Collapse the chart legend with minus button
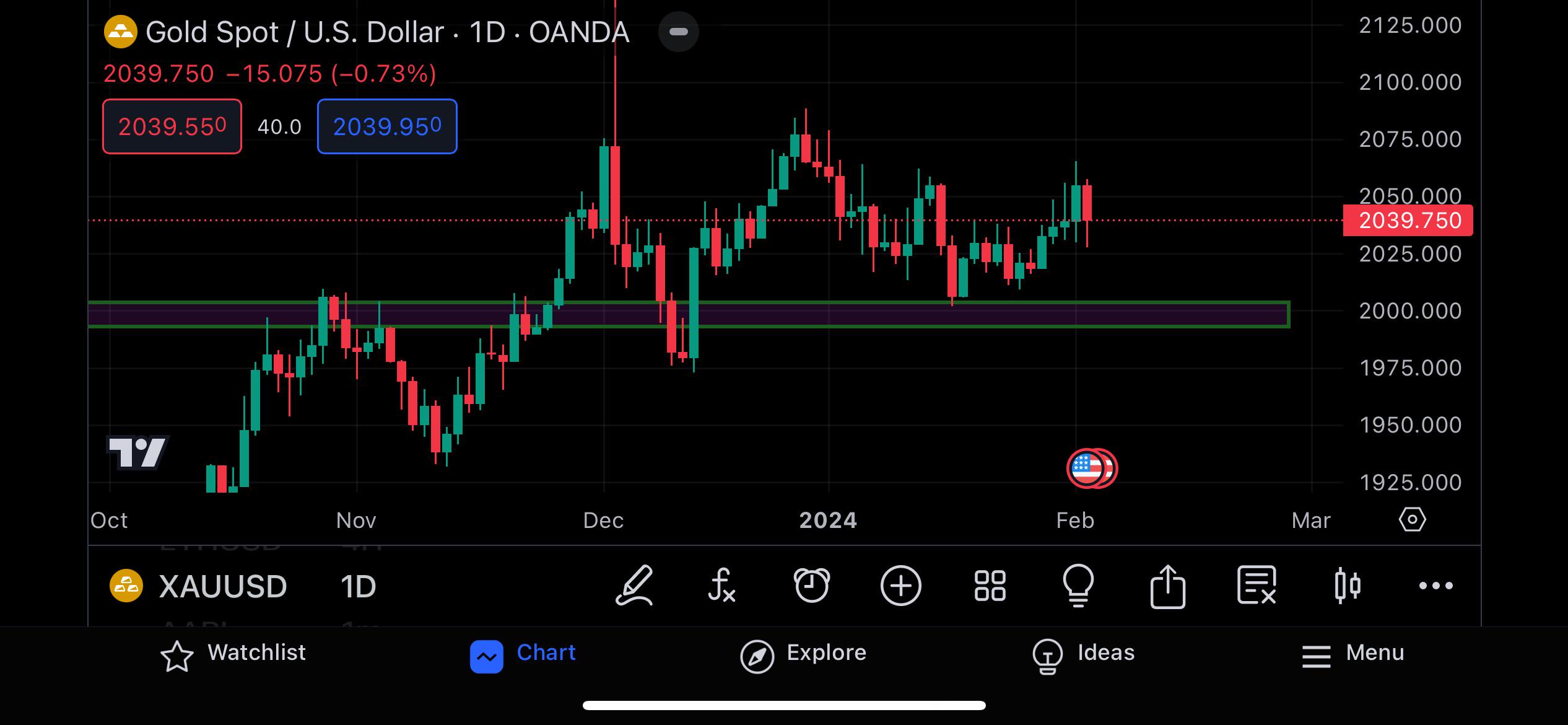 (x=679, y=32)
